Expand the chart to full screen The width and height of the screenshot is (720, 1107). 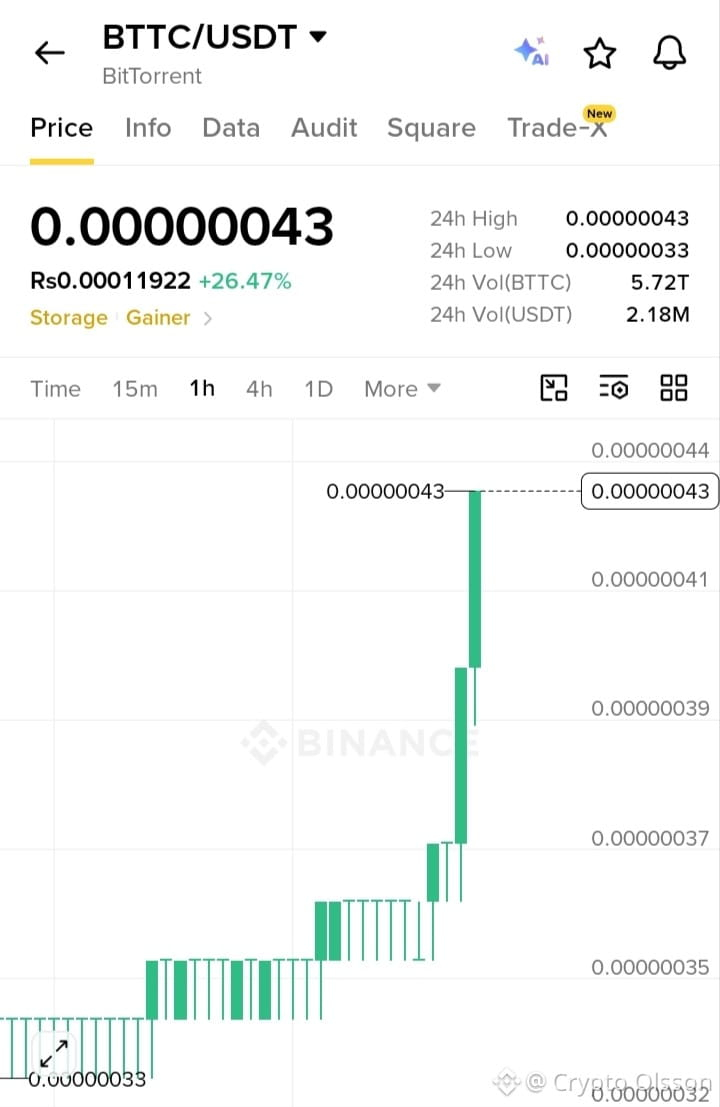pyautogui.click(x=54, y=1053)
